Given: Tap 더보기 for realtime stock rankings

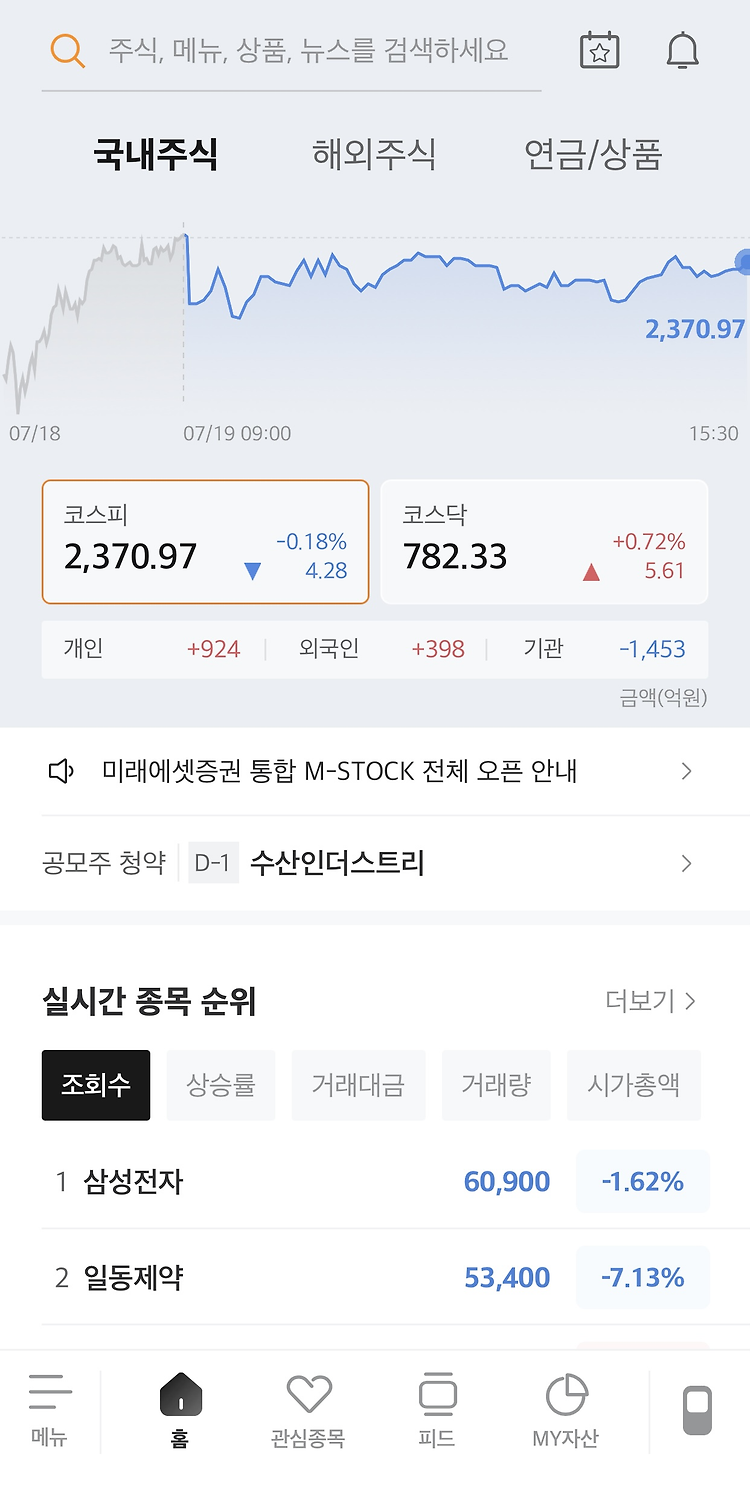Looking at the screenshot, I should (x=651, y=1000).
